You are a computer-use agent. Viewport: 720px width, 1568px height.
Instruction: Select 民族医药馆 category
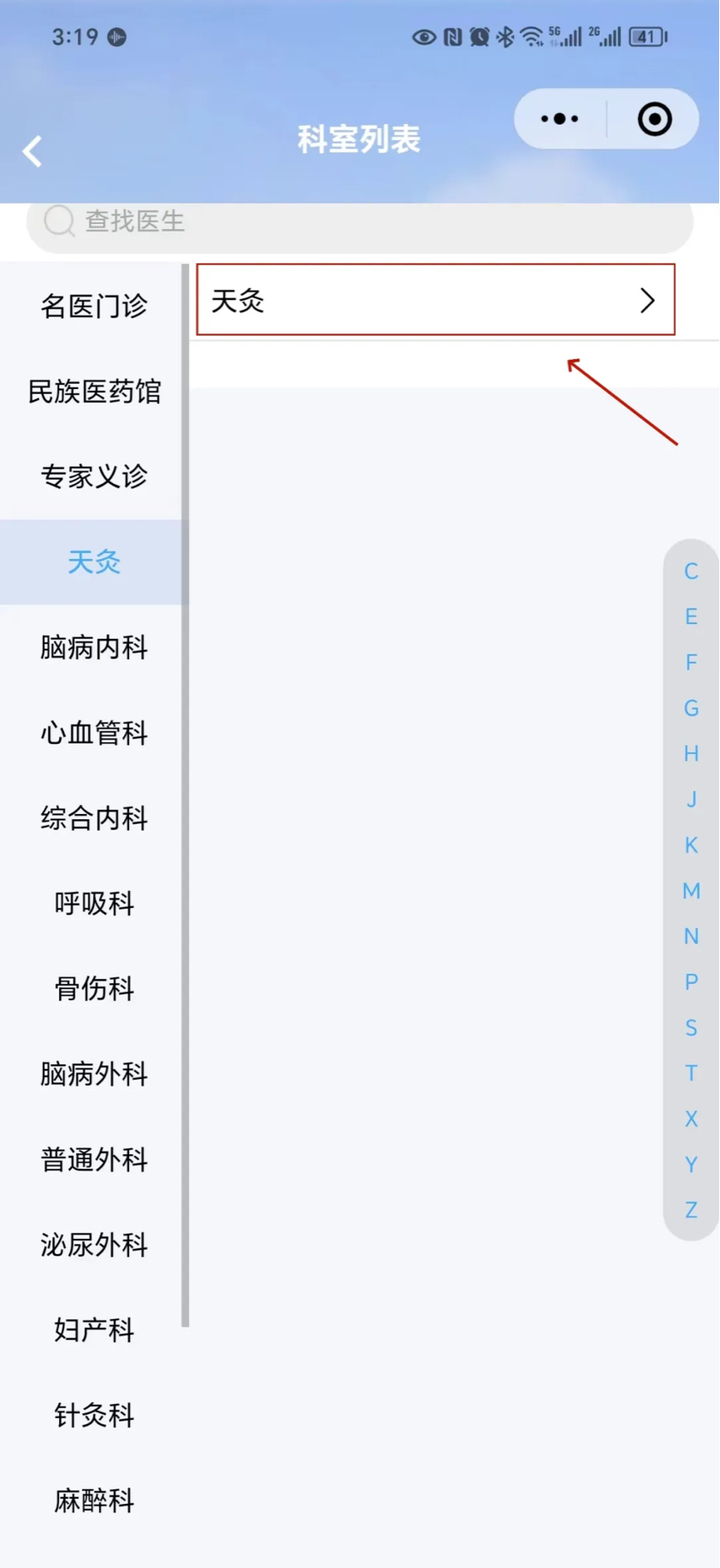tap(94, 392)
